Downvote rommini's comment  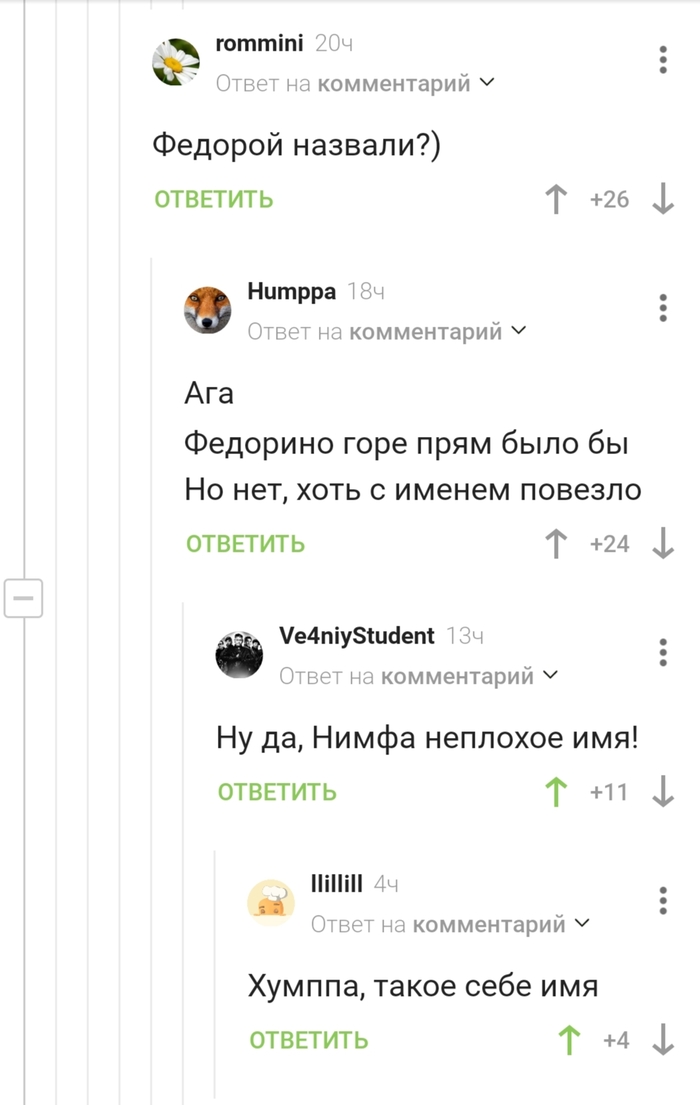point(663,200)
